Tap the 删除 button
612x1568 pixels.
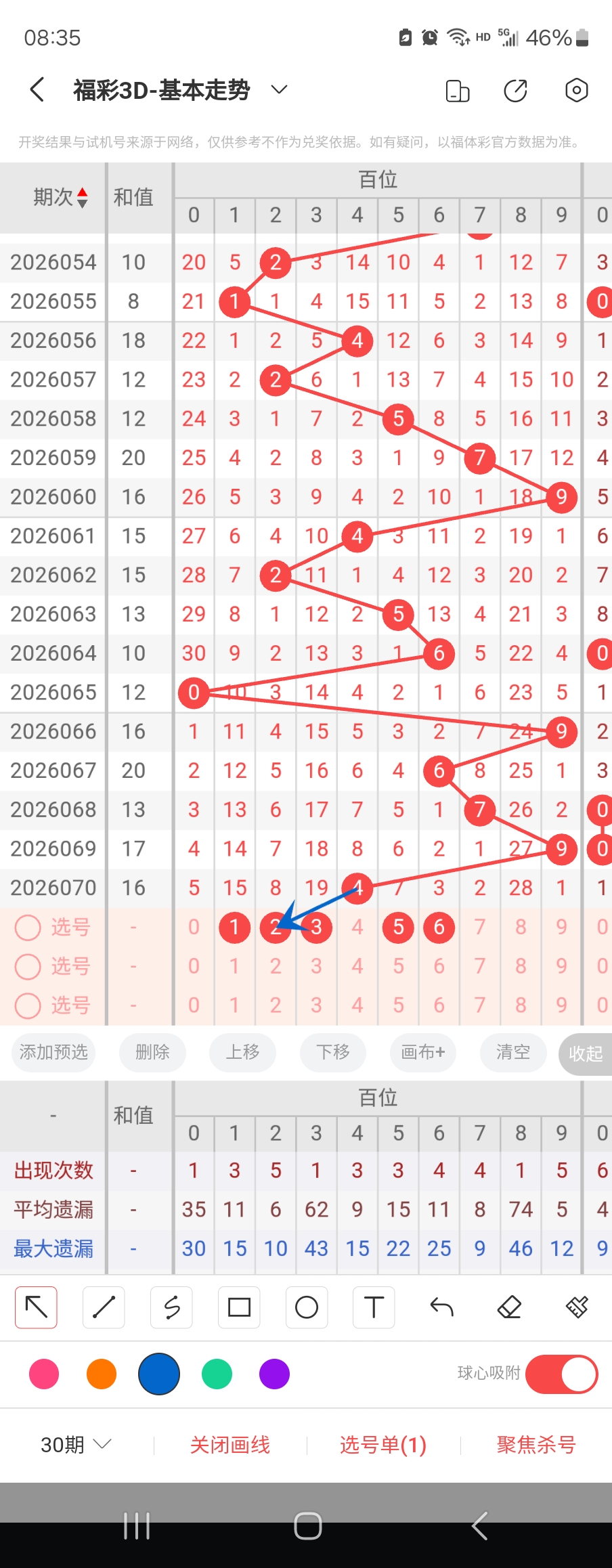[x=152, y=1052]
